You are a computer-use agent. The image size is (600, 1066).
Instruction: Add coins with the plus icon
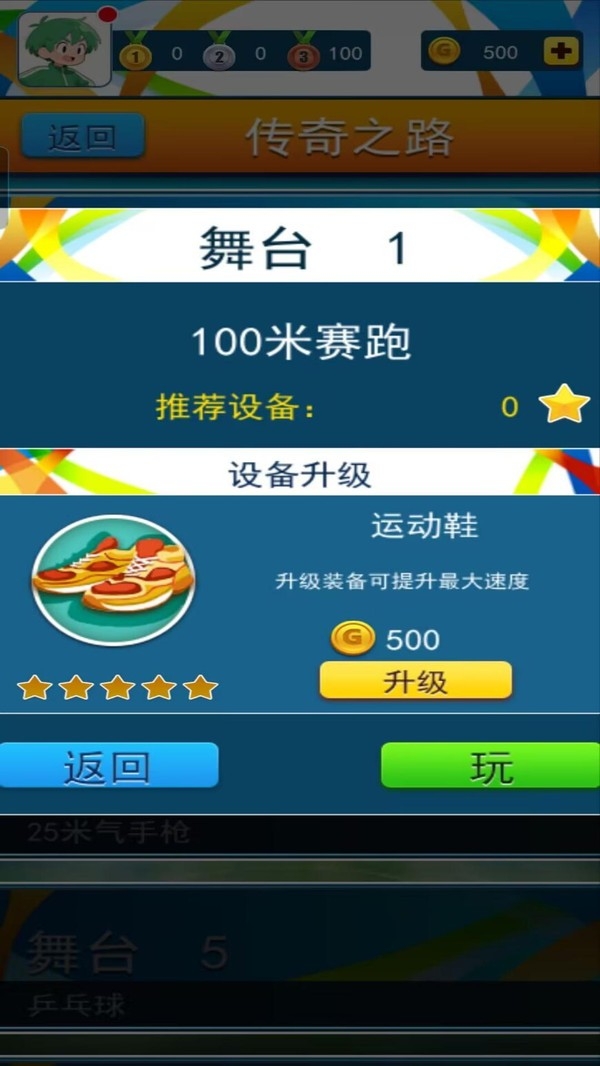click(561, 51)
